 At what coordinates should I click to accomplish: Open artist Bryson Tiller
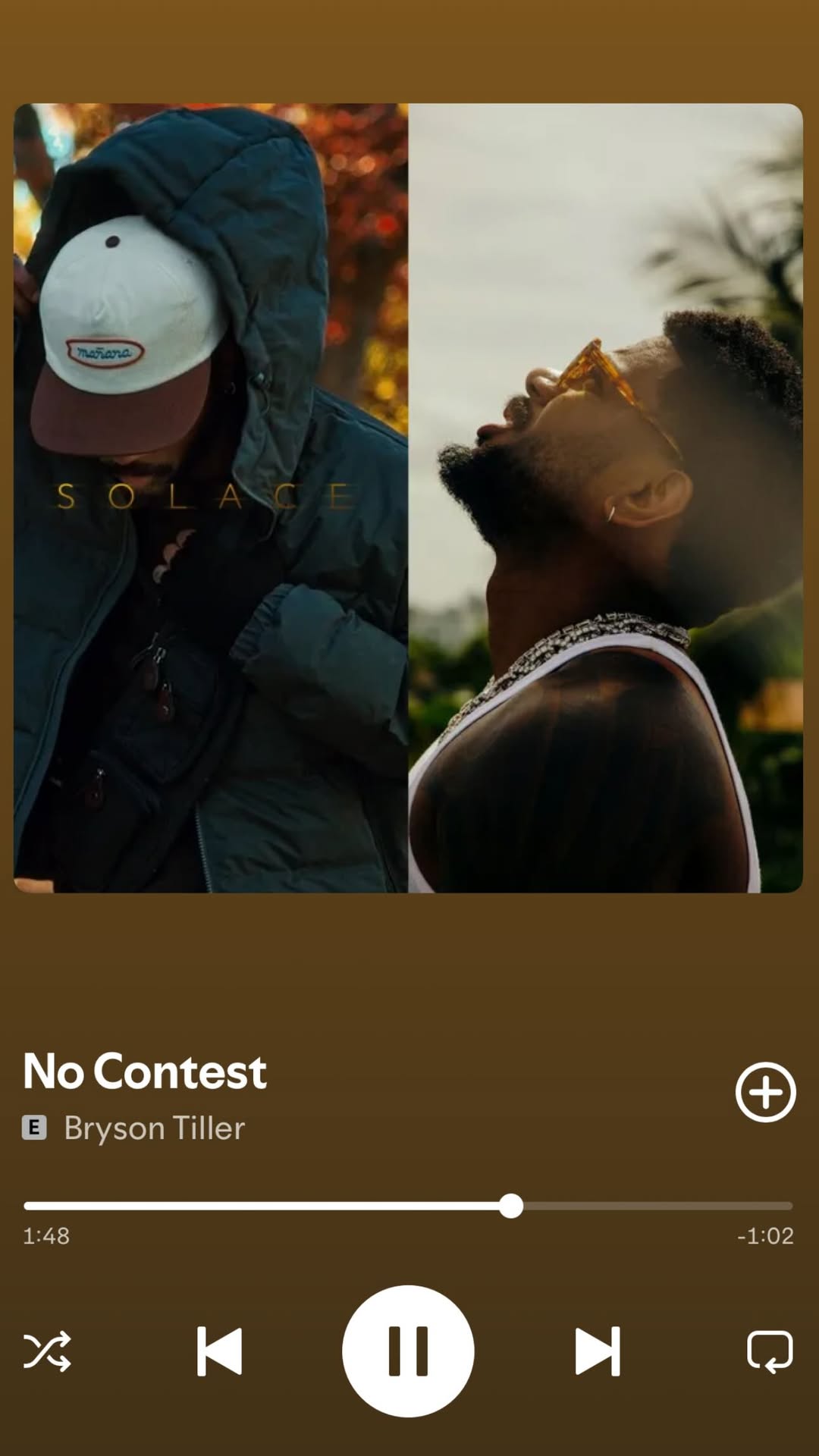click(x=154, y=1128)
